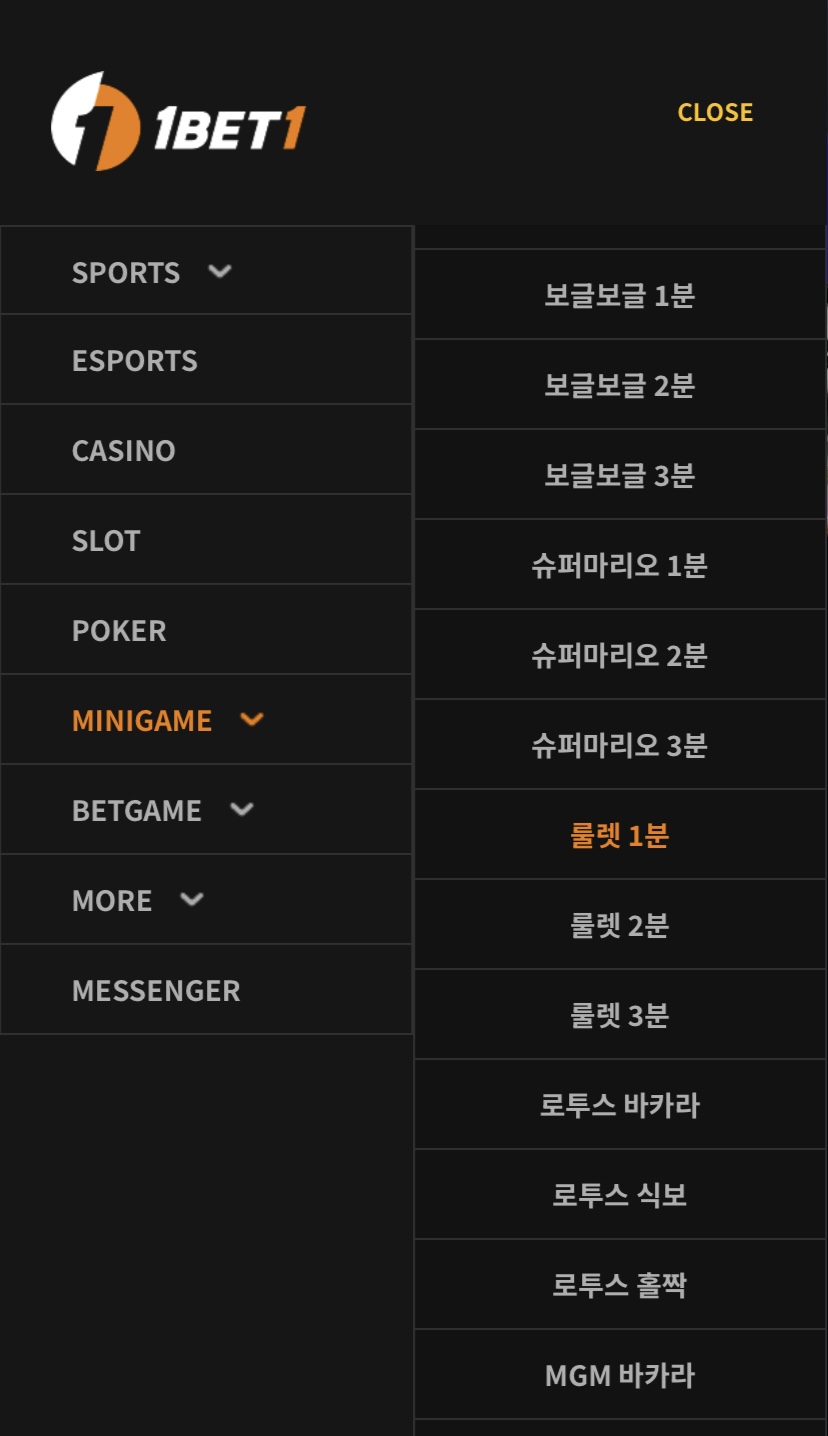
Task: Open 로투스 바카라 game
Action: tap(619, 1105)
